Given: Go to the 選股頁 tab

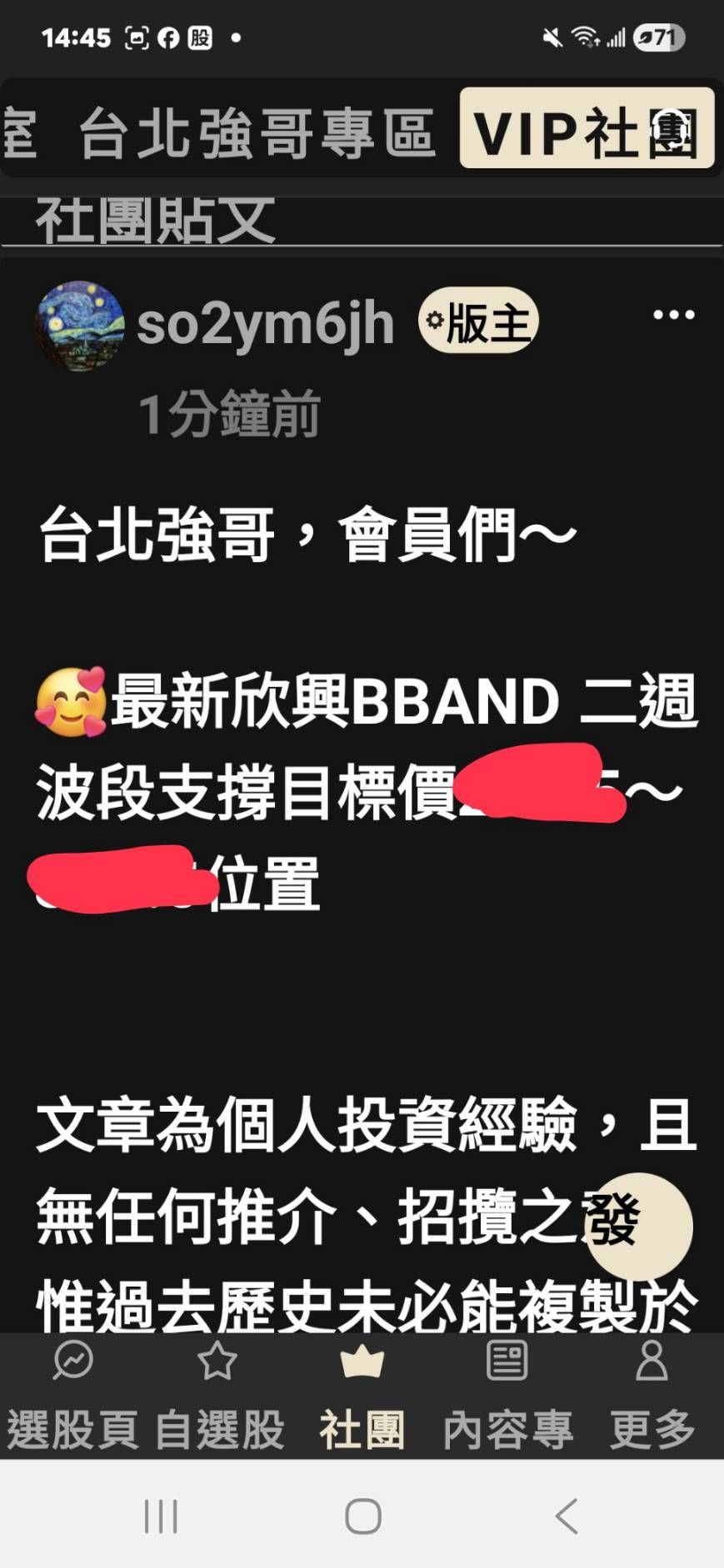Looking at the screenshot, I should tap(73, 1395).
